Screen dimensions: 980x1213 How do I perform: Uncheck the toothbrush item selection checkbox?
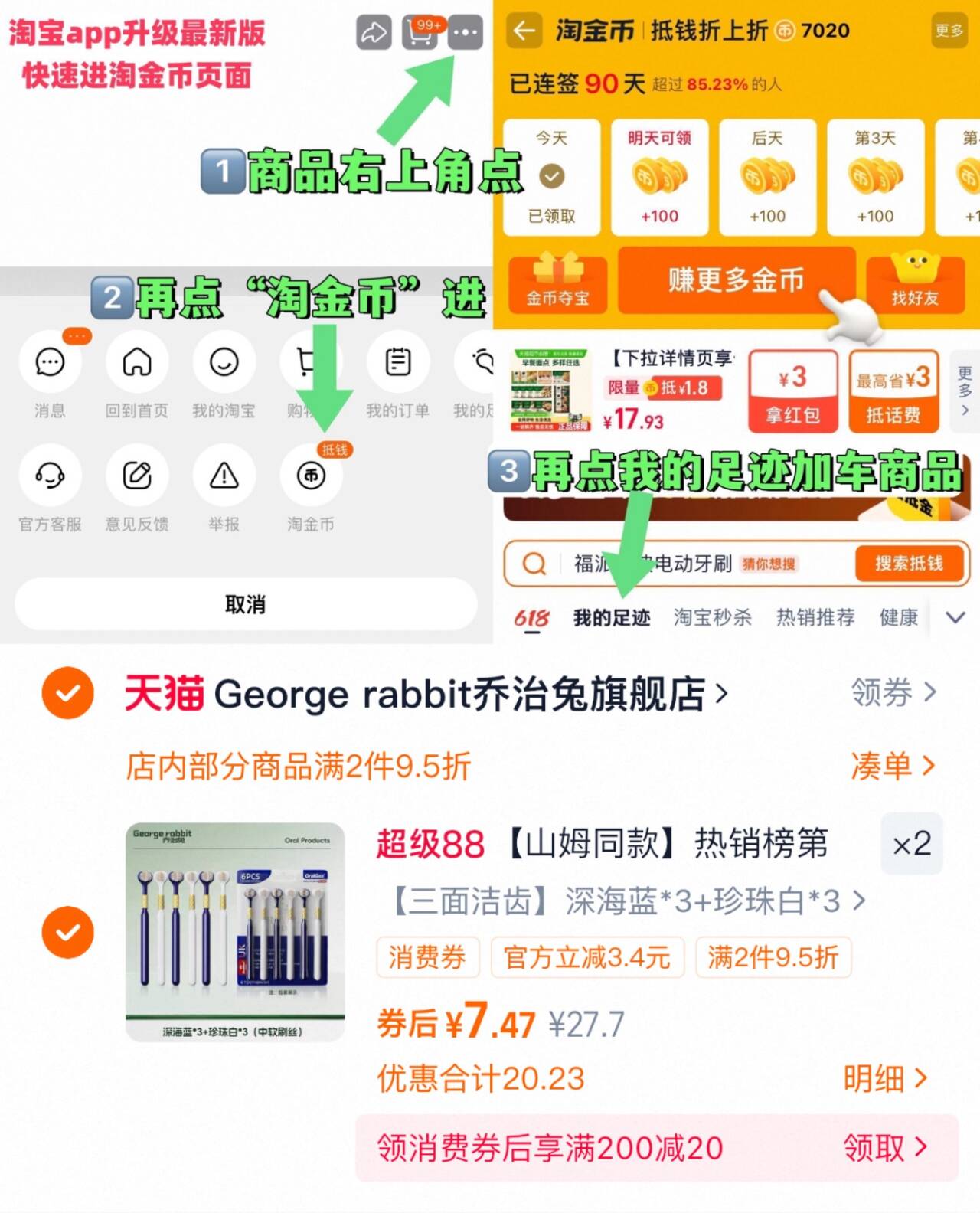[x=67, y=933]
